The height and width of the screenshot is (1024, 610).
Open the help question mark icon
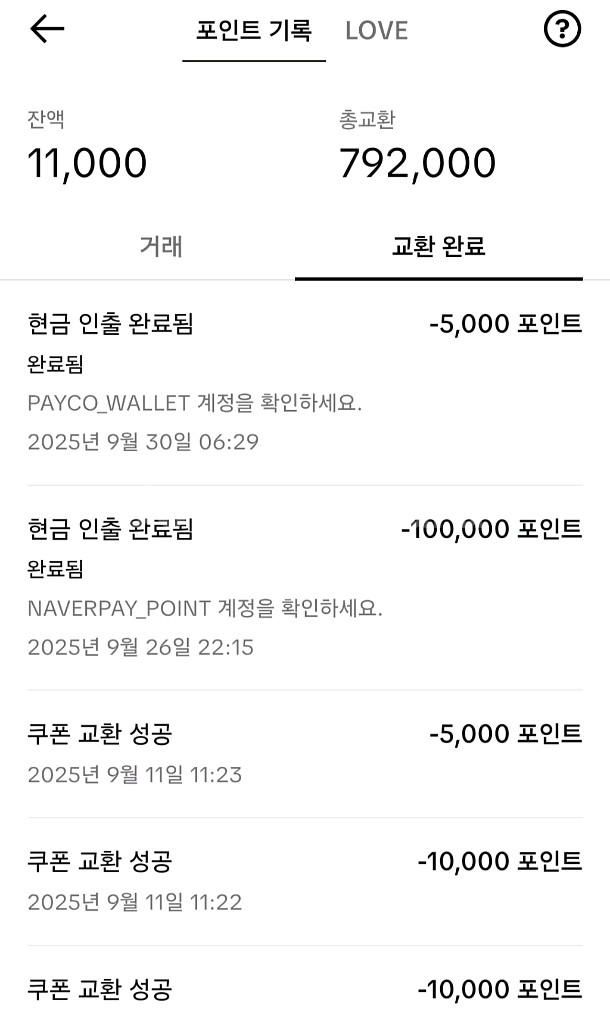pos(562,29)
